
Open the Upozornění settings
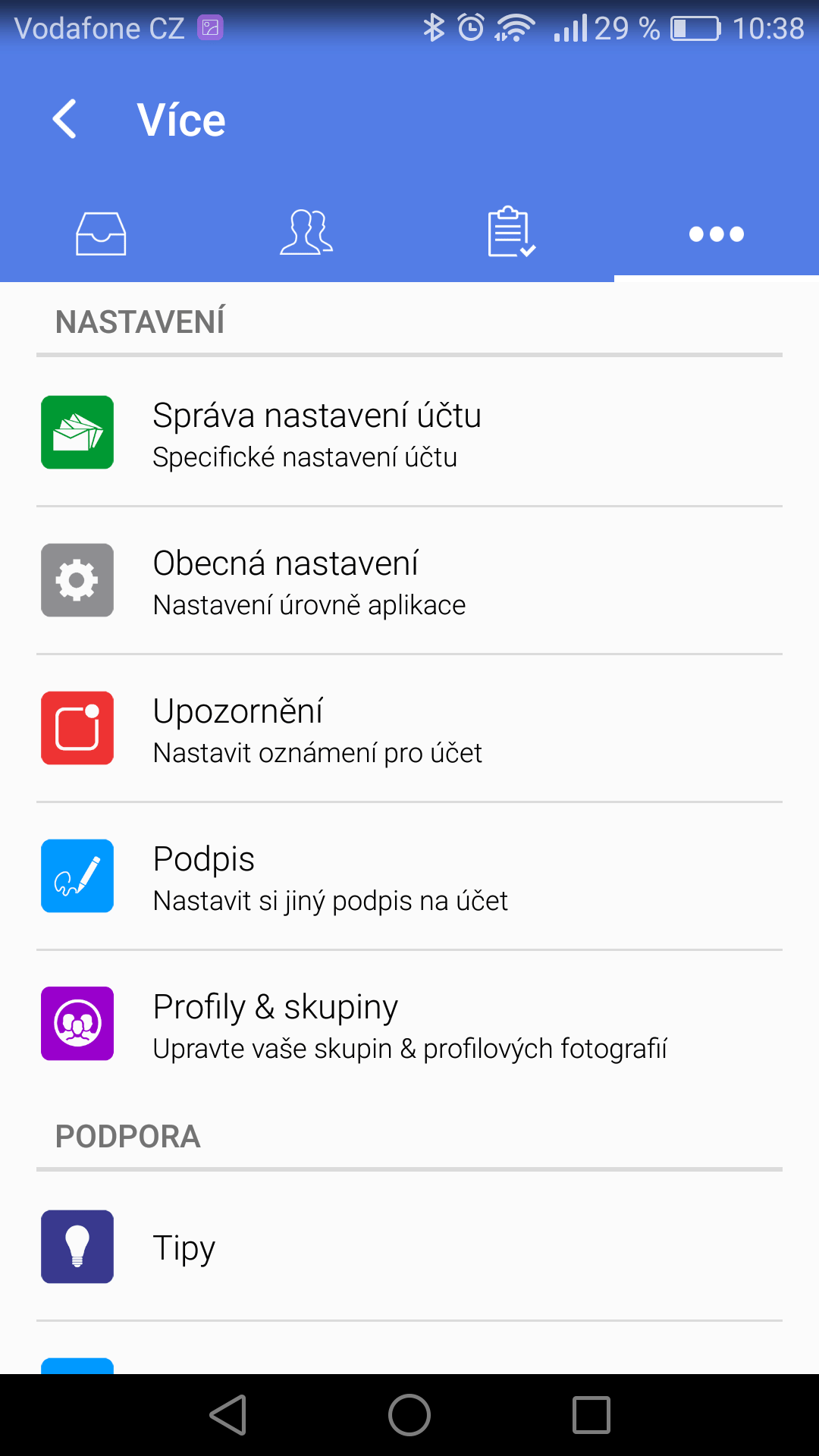point(409,728)
